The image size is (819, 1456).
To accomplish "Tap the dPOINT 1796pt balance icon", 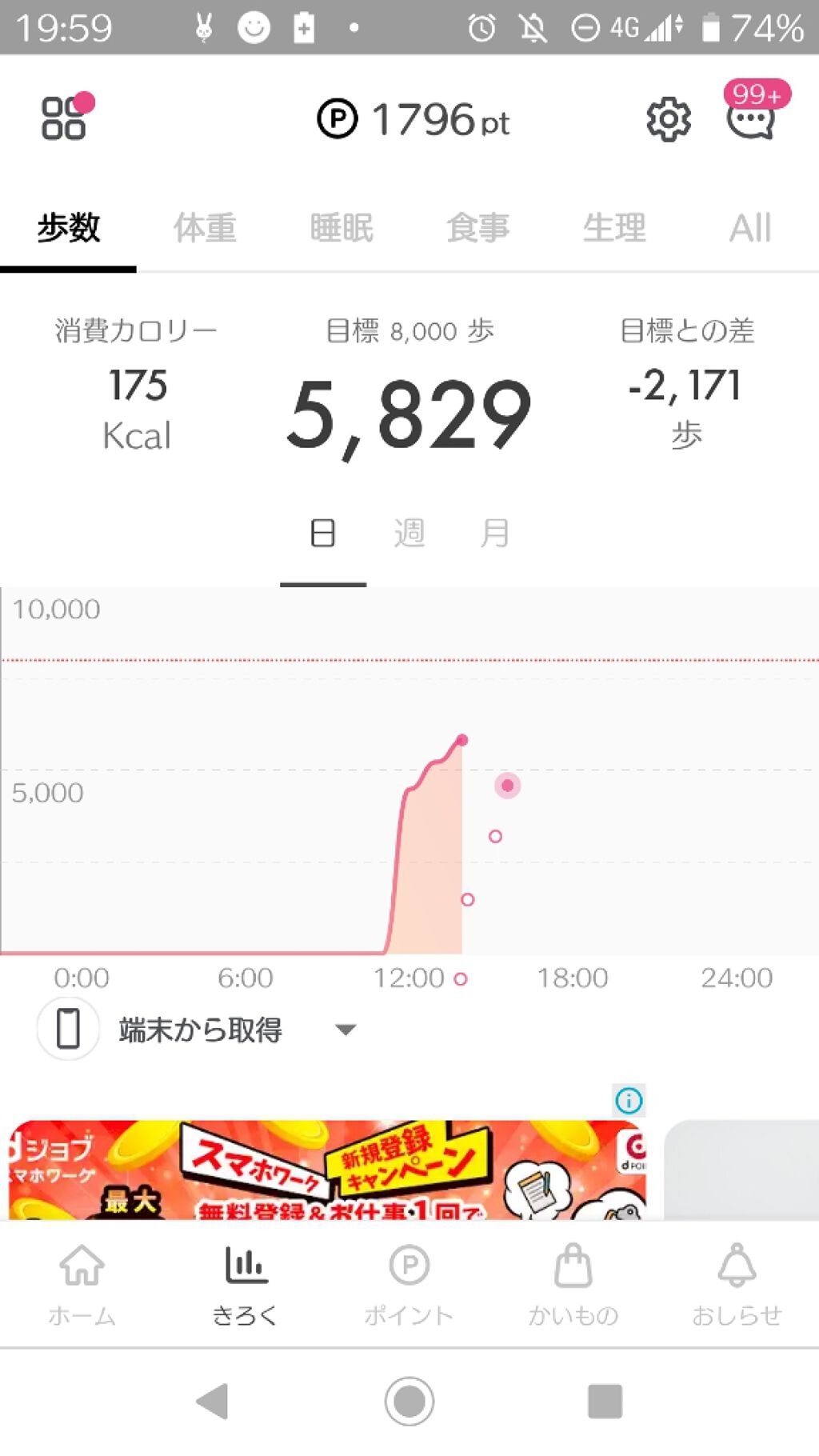I will click(339, 120).
